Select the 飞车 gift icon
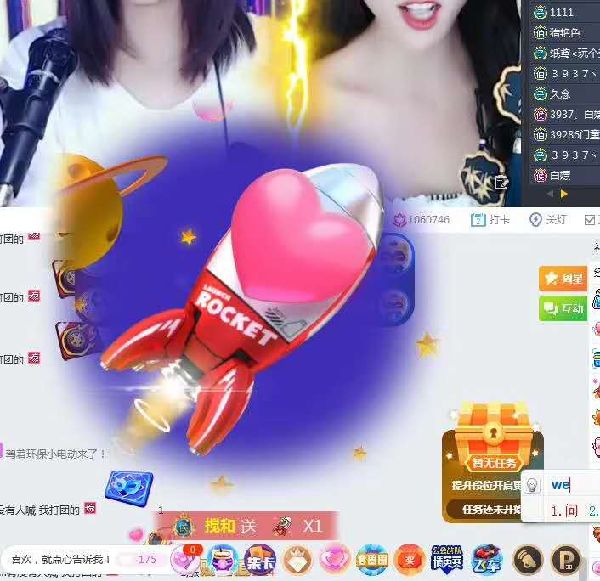Screen dimensions: 600x581 tap(487, 558)
